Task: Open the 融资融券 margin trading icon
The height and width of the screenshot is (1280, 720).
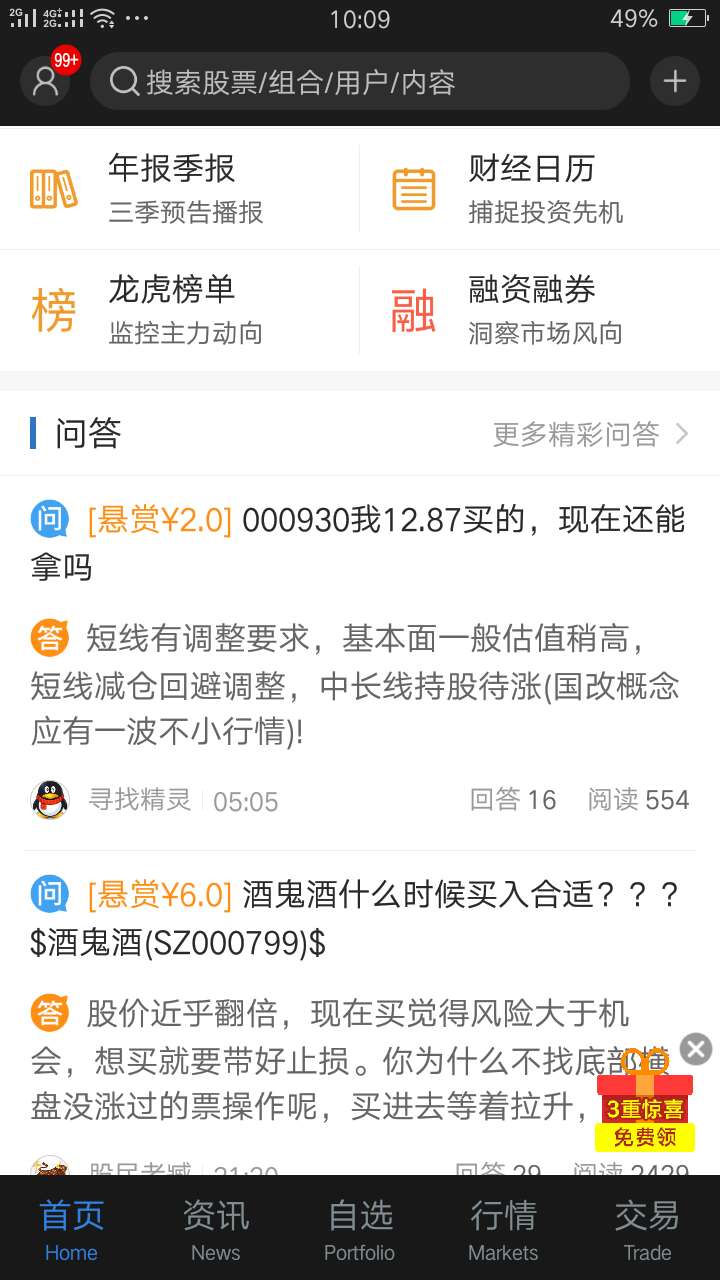Action: click(412, 310)
